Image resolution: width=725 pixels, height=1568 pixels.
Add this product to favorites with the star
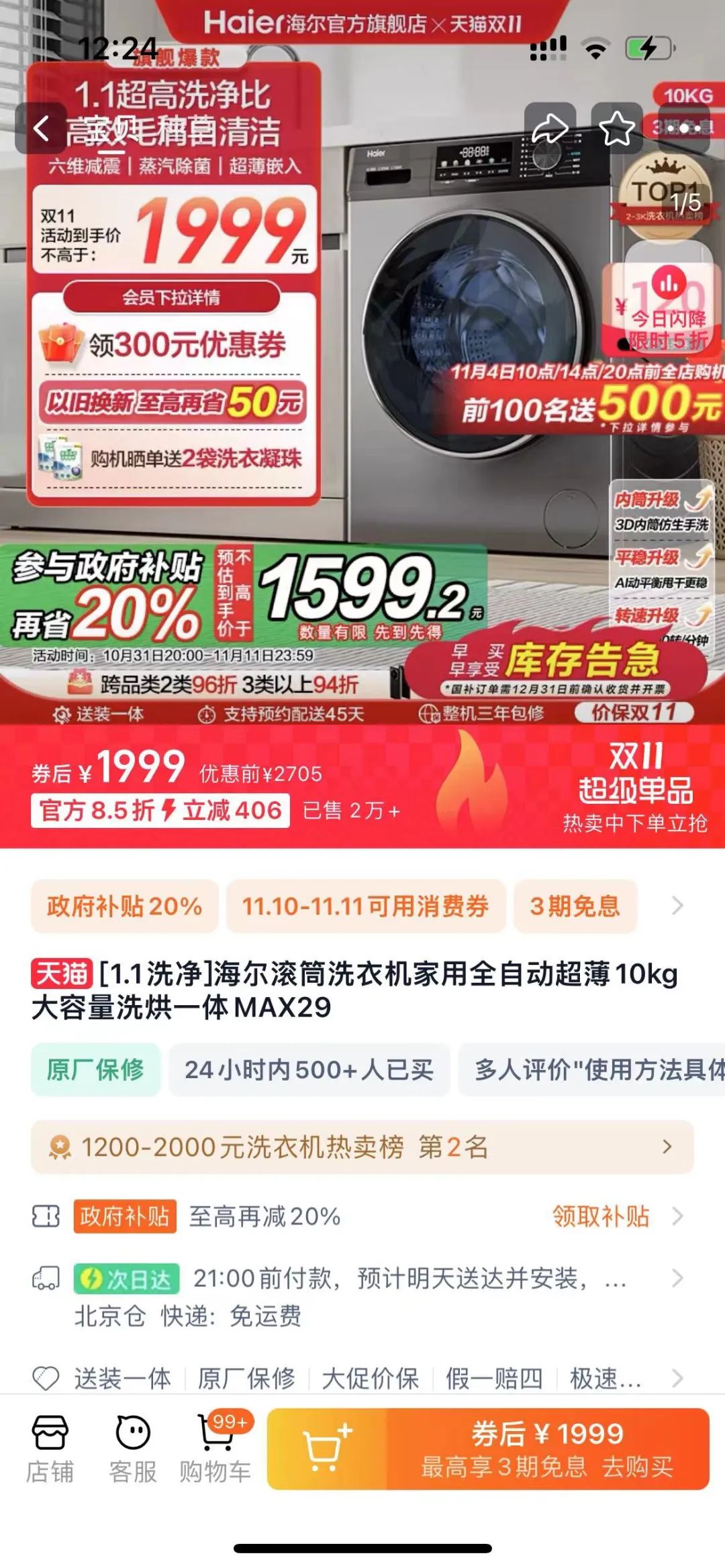(x=616, y=128)
